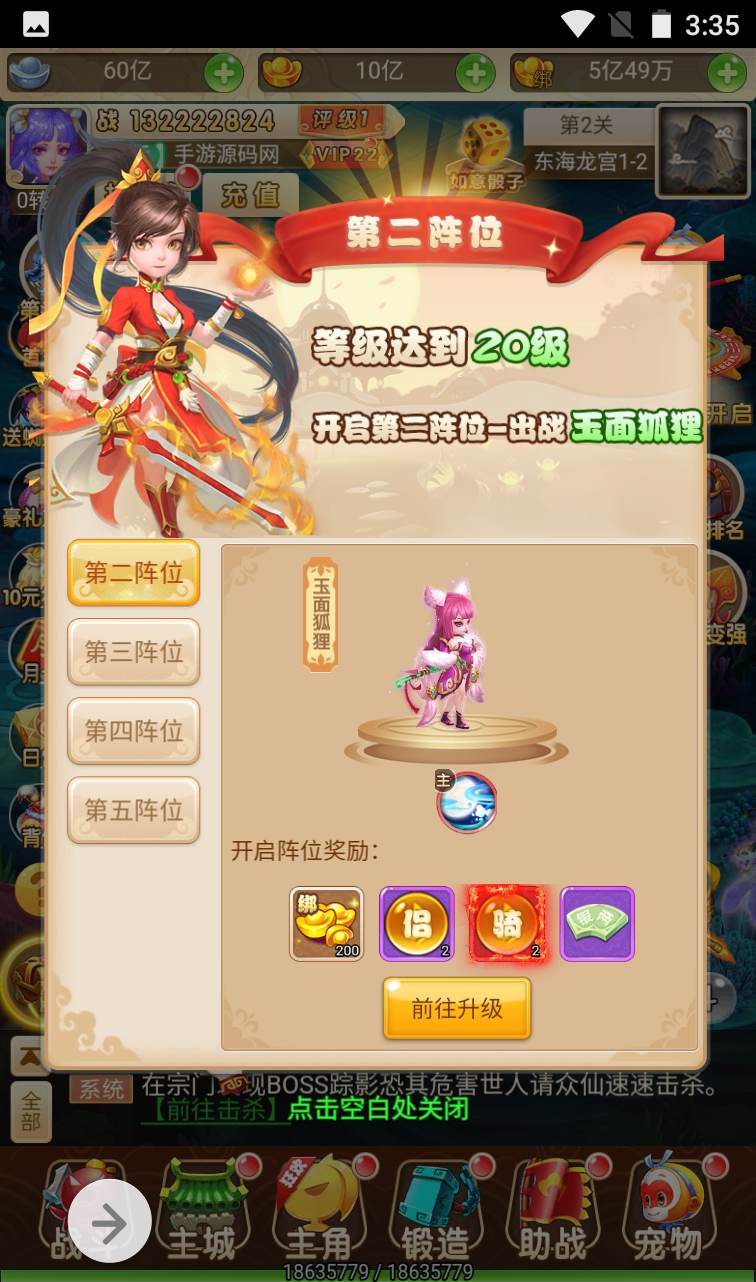
Task: Add more gold next to 10亿
Action: (475, 72)
